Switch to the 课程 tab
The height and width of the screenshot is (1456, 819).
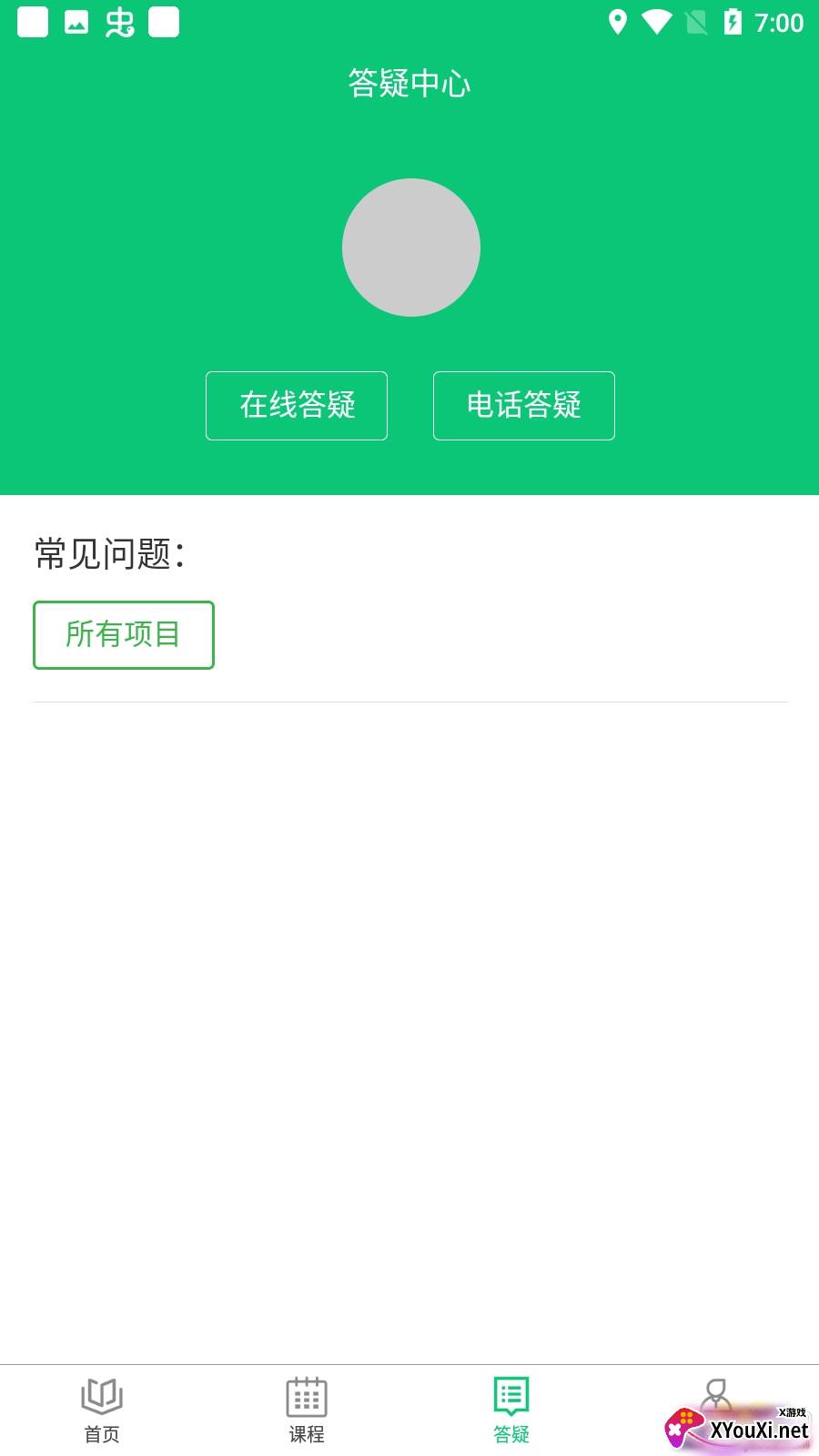pyautogui.click(x=306, y=1409)
